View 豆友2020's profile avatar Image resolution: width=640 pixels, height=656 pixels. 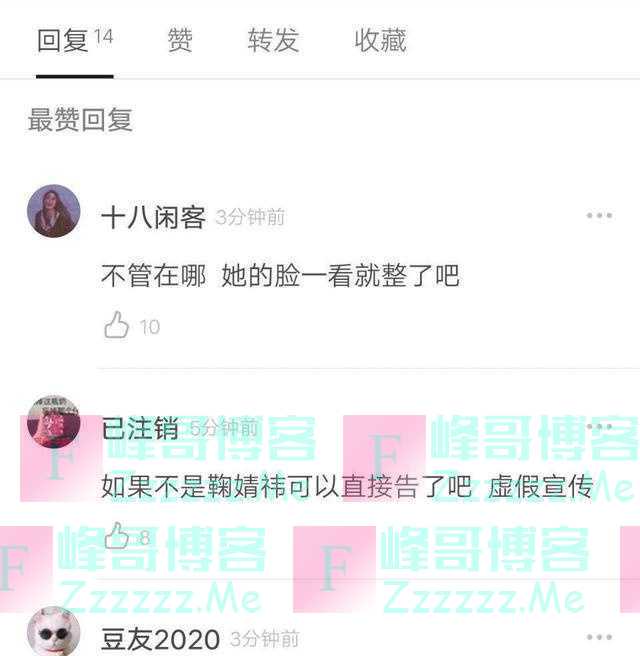54,632
